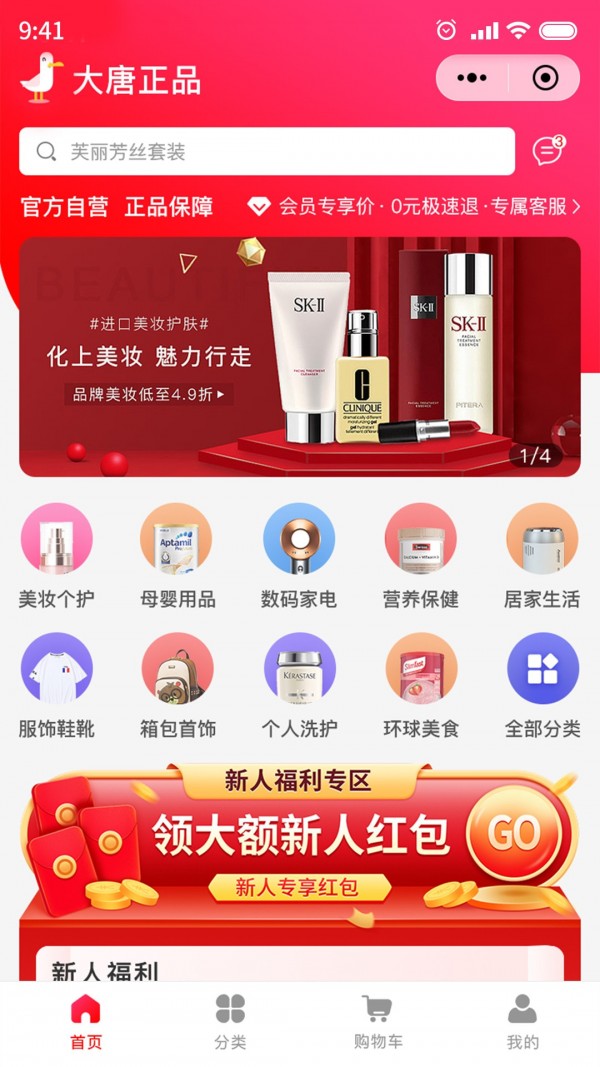Switch to the 我的 profile tab
This screenshot has width=600, height=1067.
tap(522, 1022)
